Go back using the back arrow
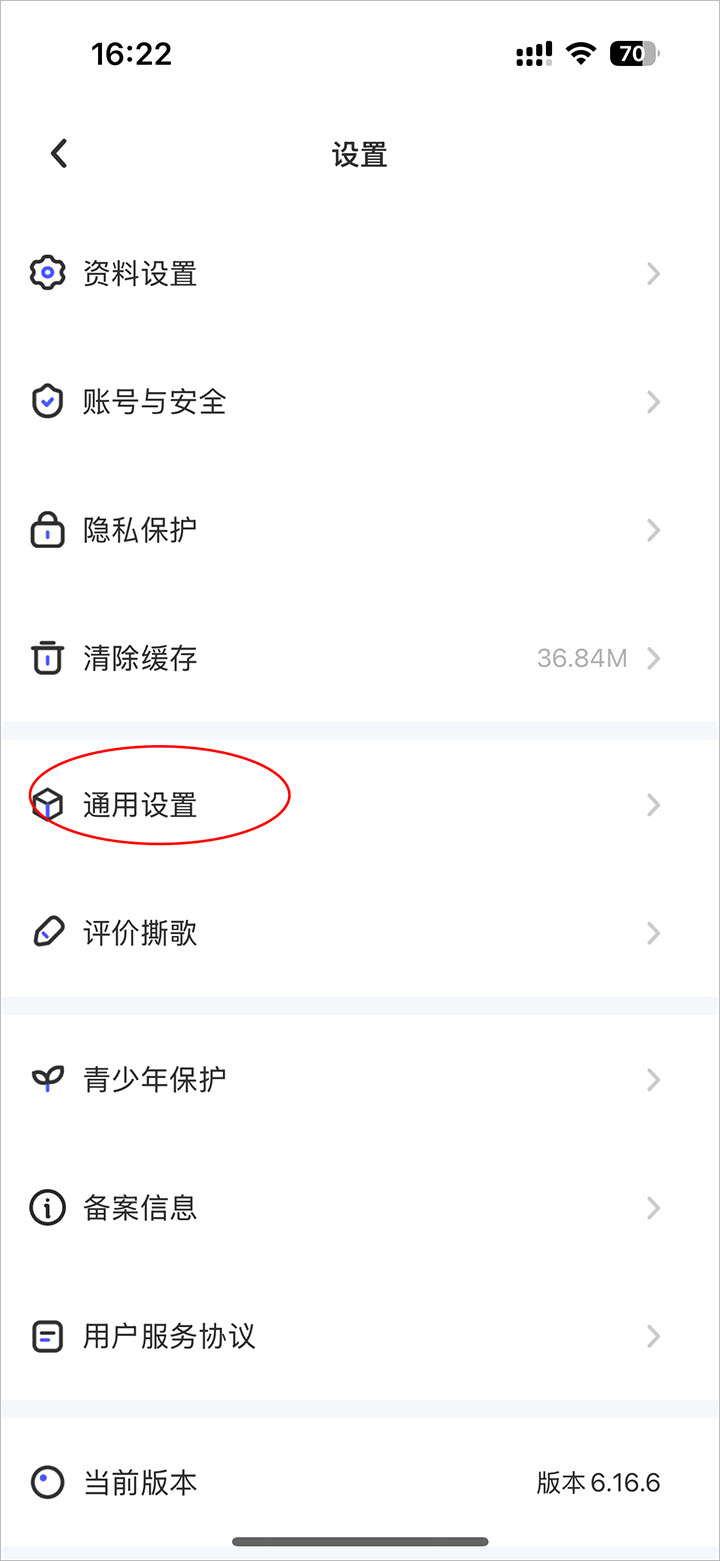The image size is (720, 1561). click(x=59, y=154)
